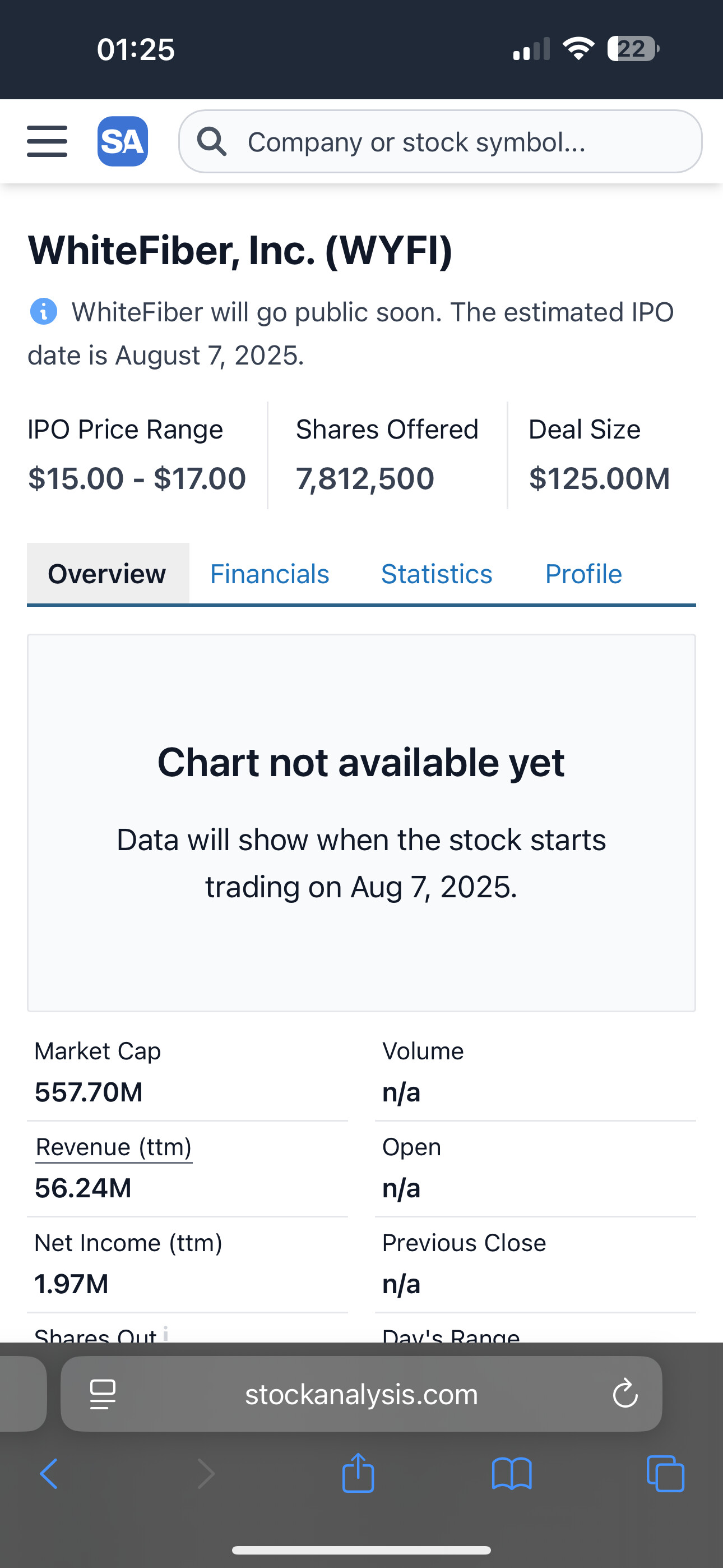723x1568 pixels.
Task: Open the Profile tab
Action: 583,574
